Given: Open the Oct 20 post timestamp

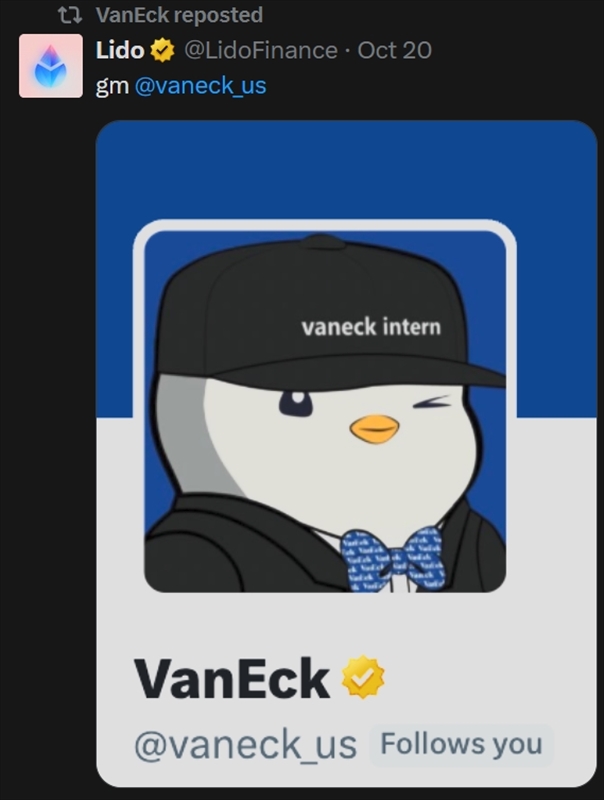Looking at the screenshot, I should 394,50.
